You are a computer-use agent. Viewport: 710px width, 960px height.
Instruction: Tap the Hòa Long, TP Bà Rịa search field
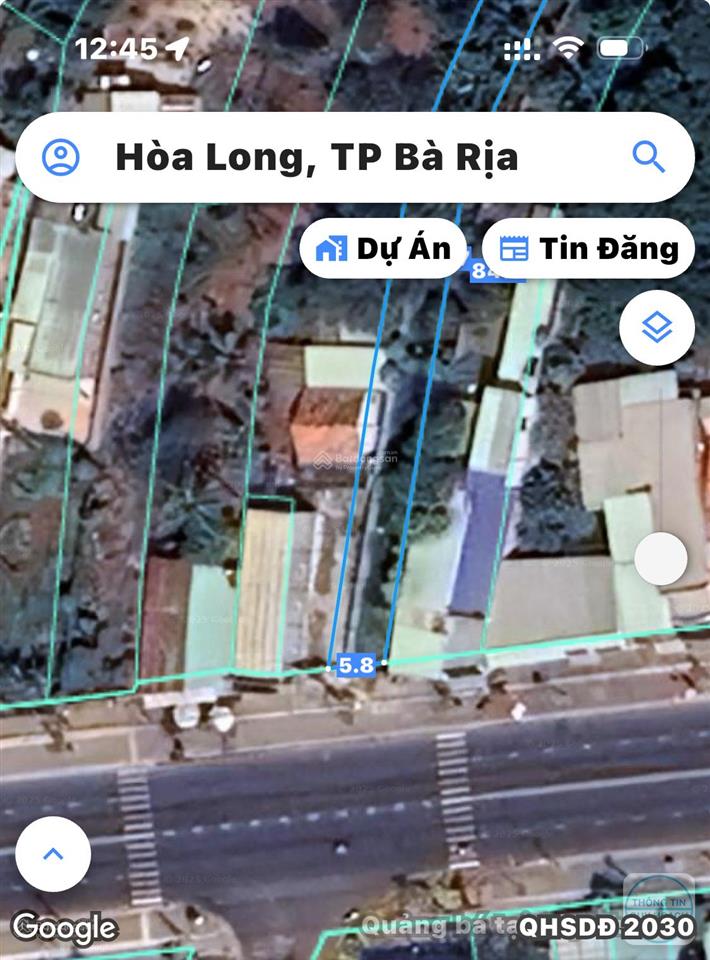[330, 157]
